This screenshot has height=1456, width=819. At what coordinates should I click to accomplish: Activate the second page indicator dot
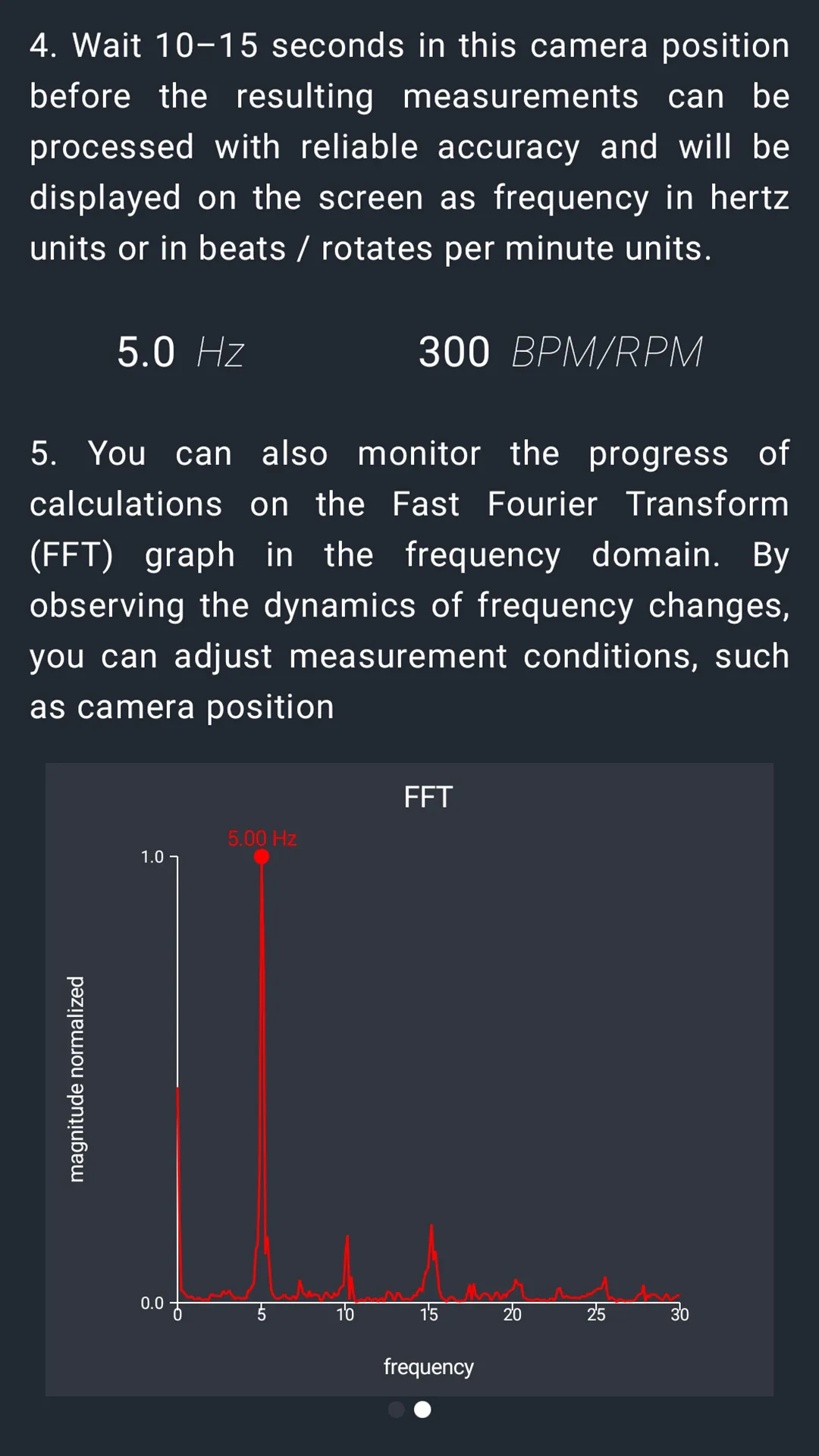[422, 1408]
